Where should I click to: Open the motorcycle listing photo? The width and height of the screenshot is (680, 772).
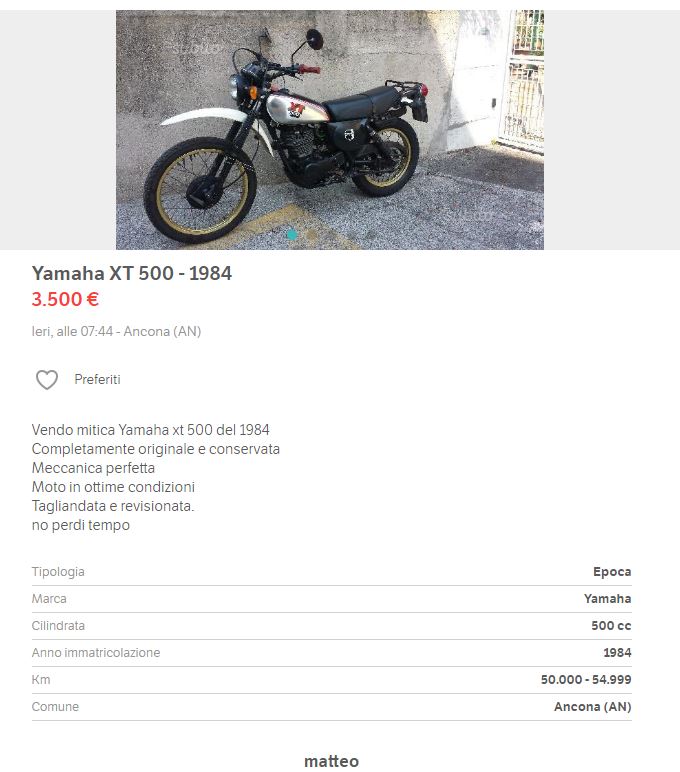coord(330,130)
